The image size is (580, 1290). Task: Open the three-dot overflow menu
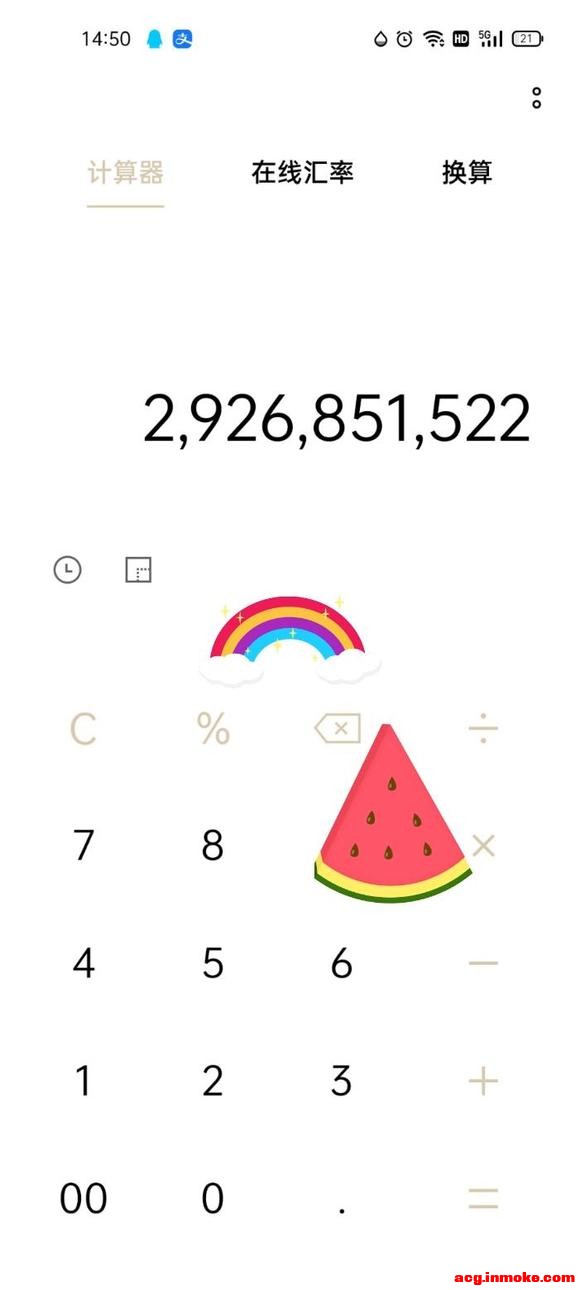click(x=537, y=98)
